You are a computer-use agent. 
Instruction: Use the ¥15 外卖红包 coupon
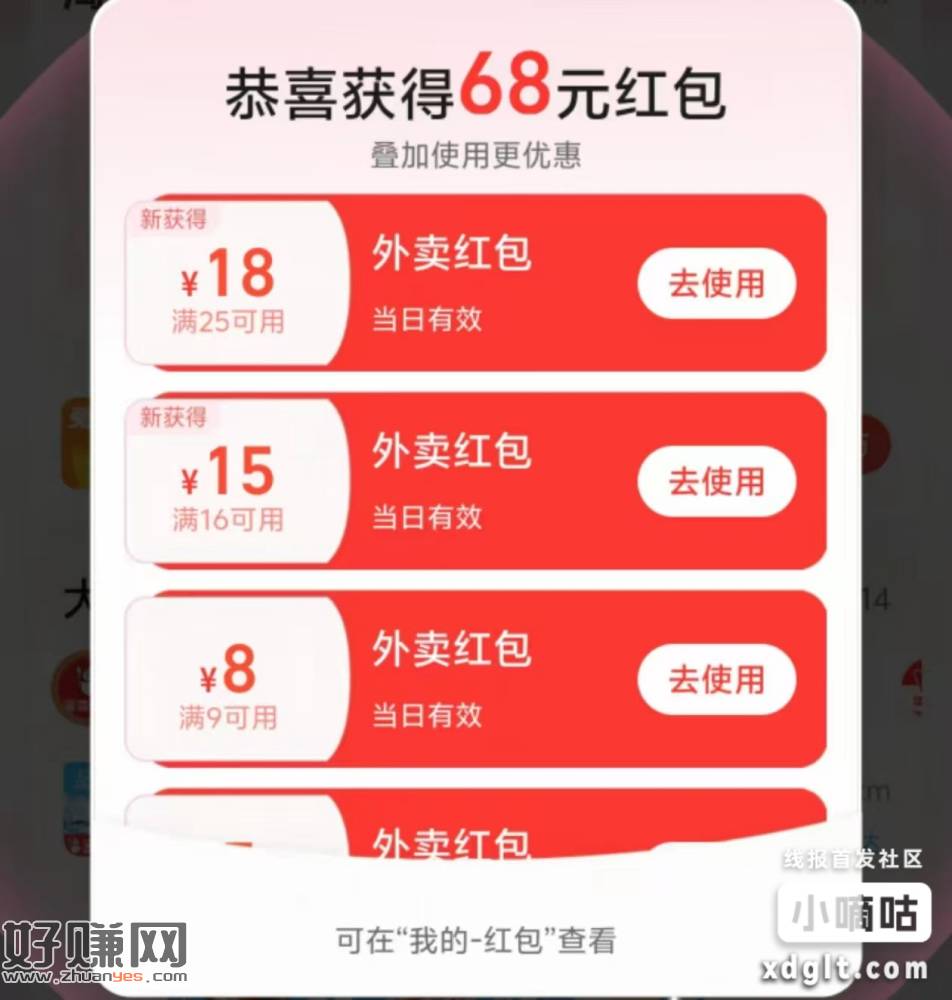(716, 482)
